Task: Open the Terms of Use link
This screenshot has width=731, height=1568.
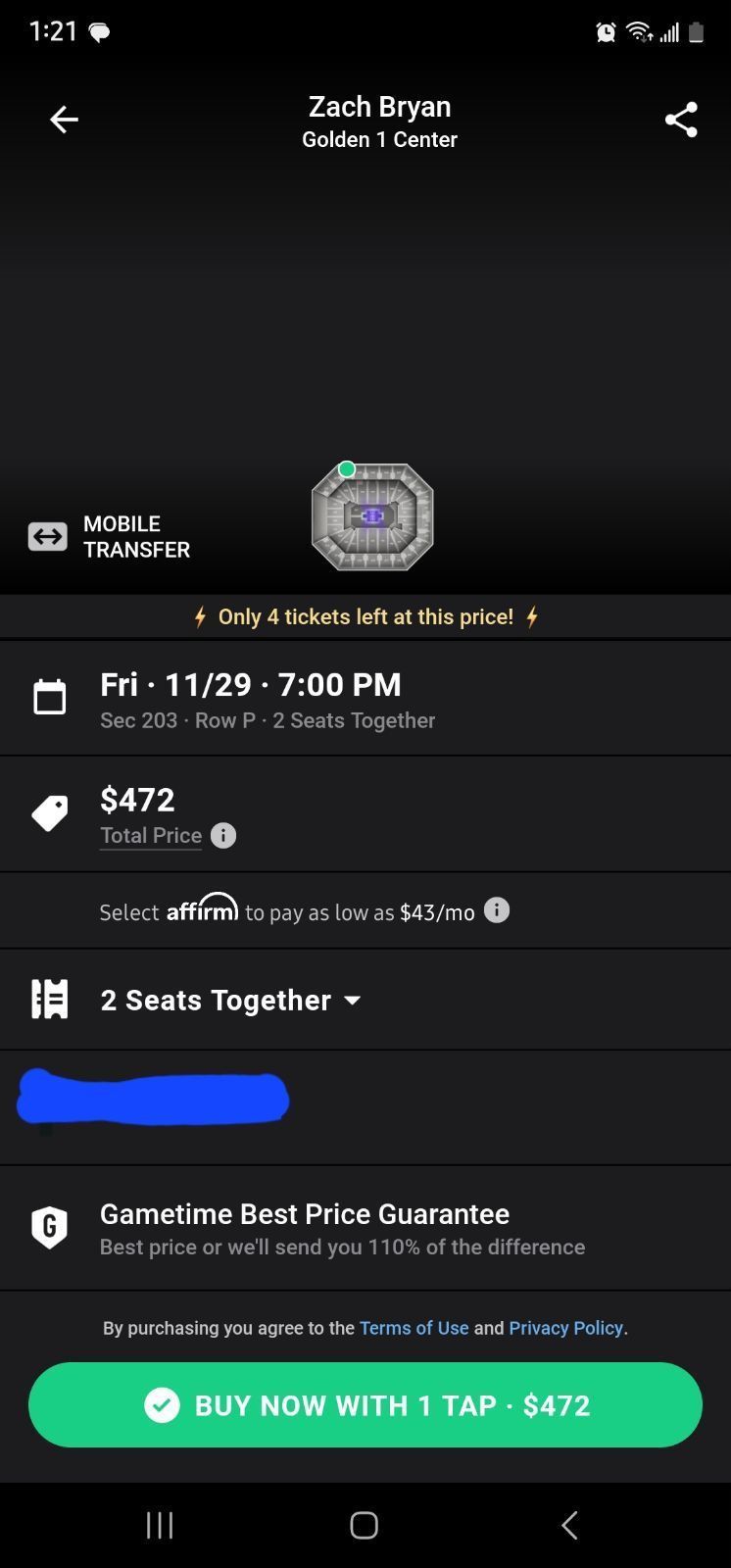Action: pyautogui.click(x=414, y=1328)
